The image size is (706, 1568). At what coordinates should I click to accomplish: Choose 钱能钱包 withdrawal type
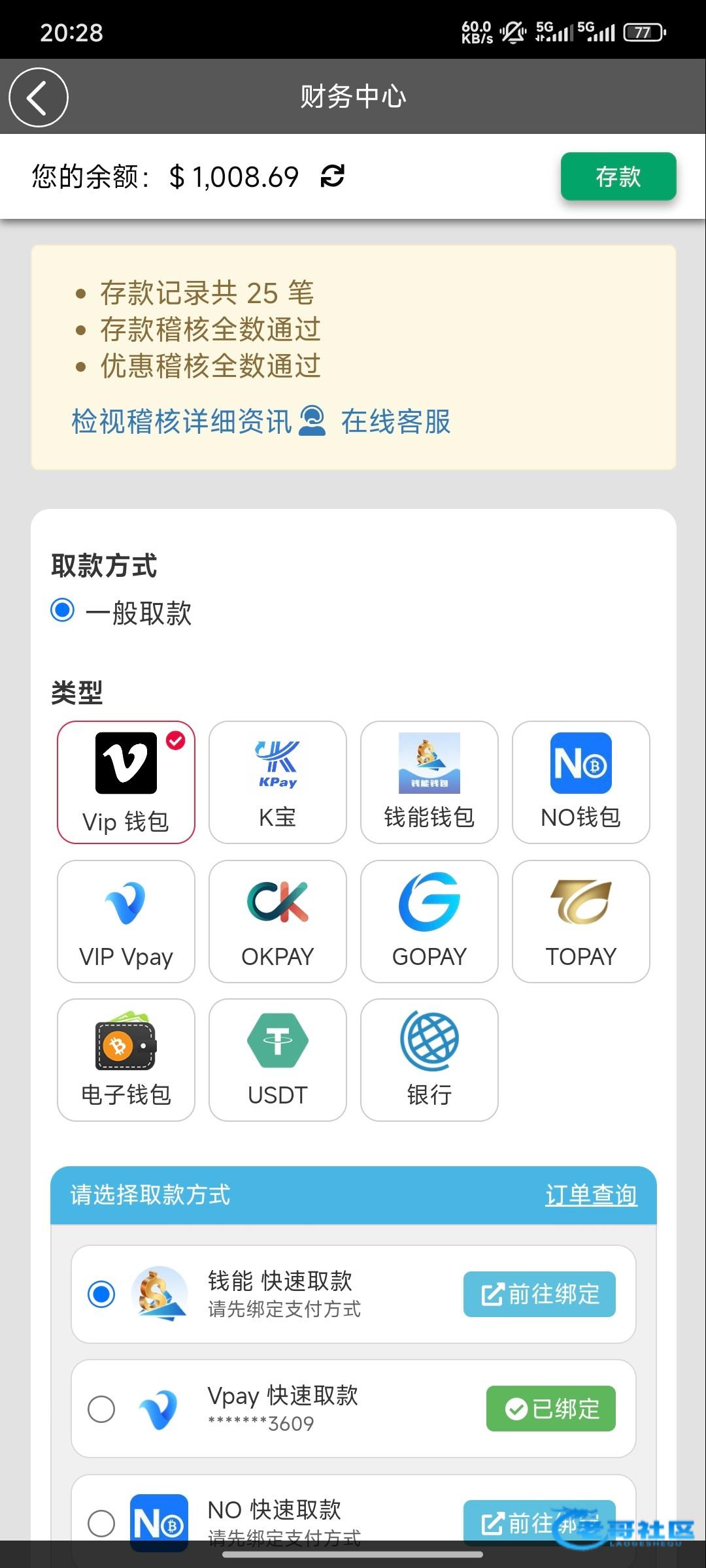429,782
